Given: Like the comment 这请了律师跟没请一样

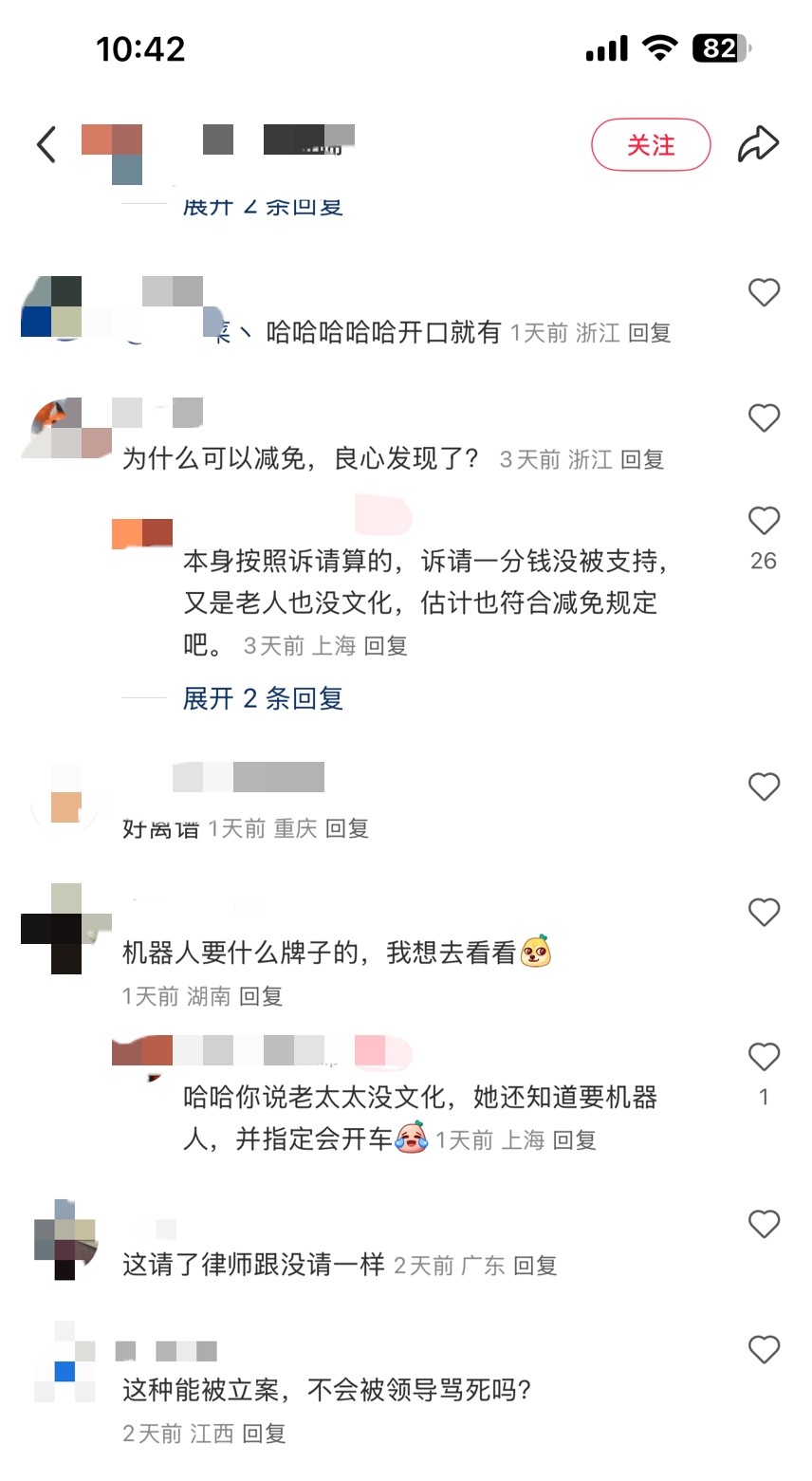Looking at the screenshot, I should [x=764, y=1224].
